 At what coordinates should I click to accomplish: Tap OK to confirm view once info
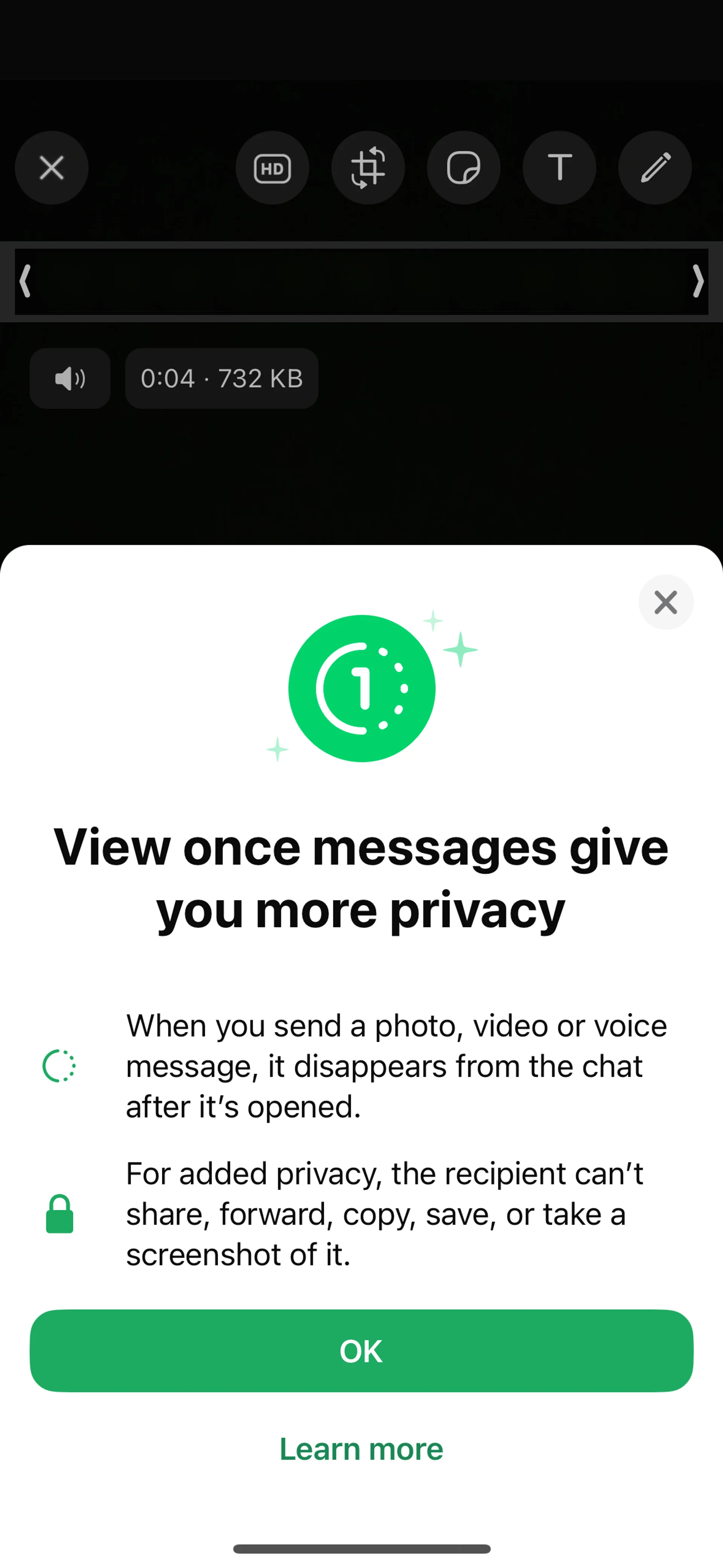point(361,1351)
